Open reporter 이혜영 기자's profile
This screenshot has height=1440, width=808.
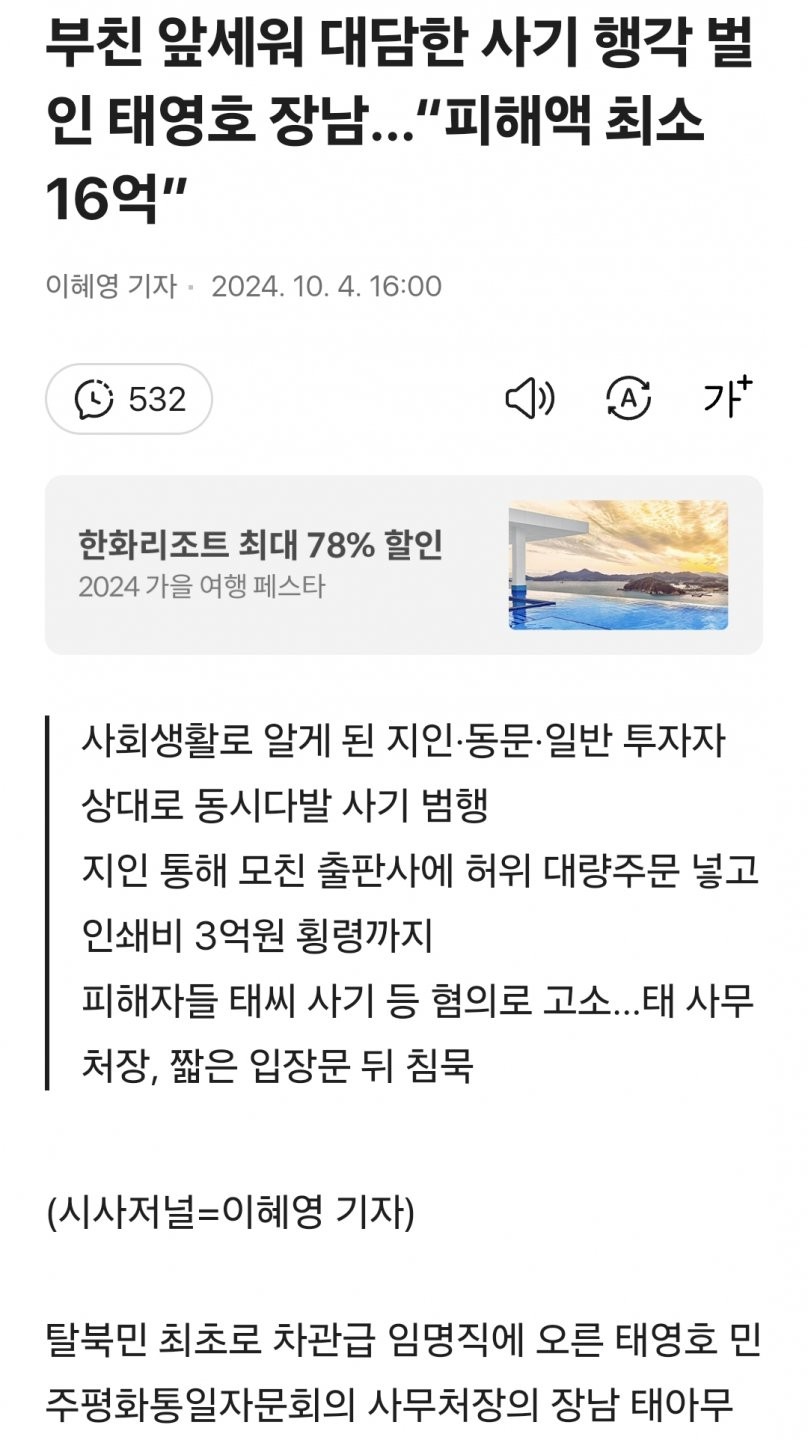coord(111,286)
